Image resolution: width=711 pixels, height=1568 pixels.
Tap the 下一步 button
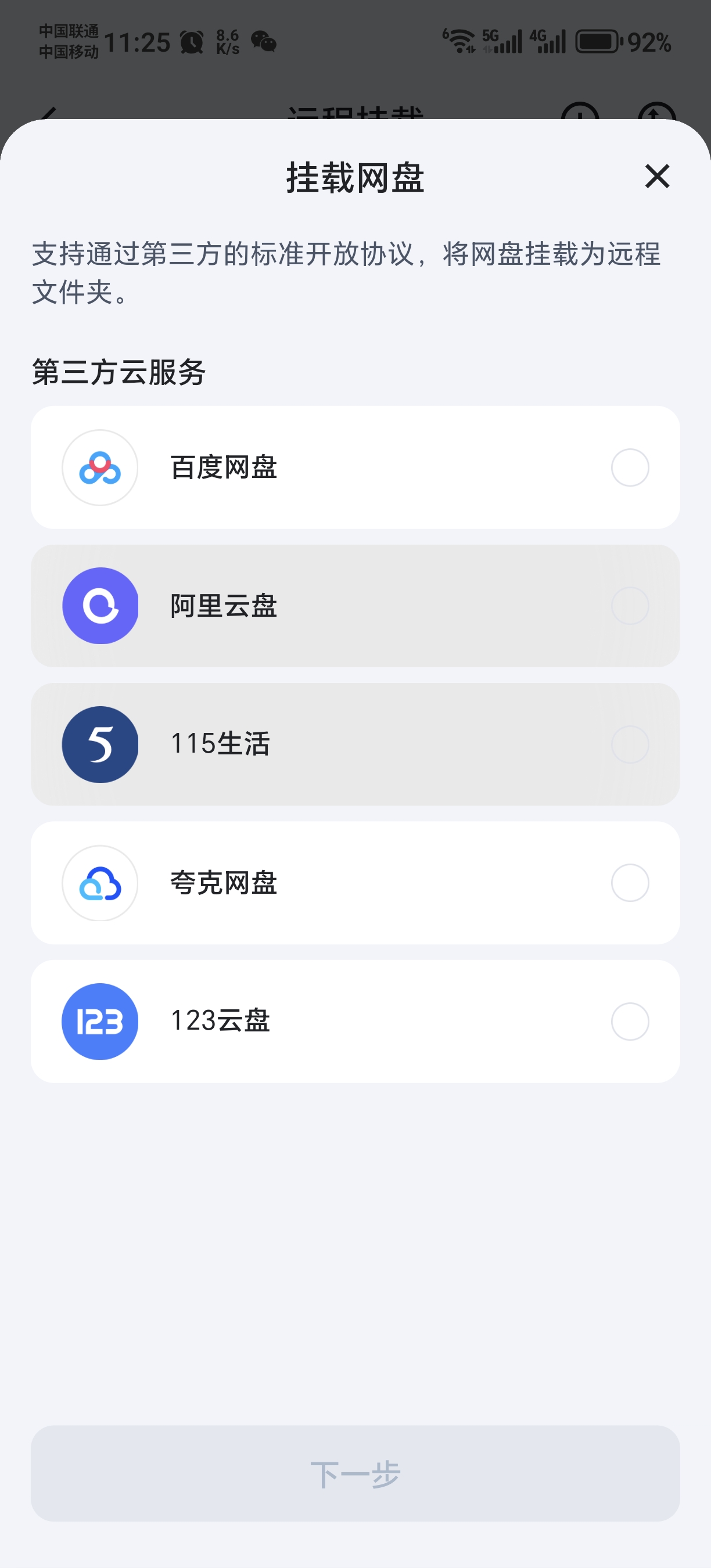tap(355, 1474)
